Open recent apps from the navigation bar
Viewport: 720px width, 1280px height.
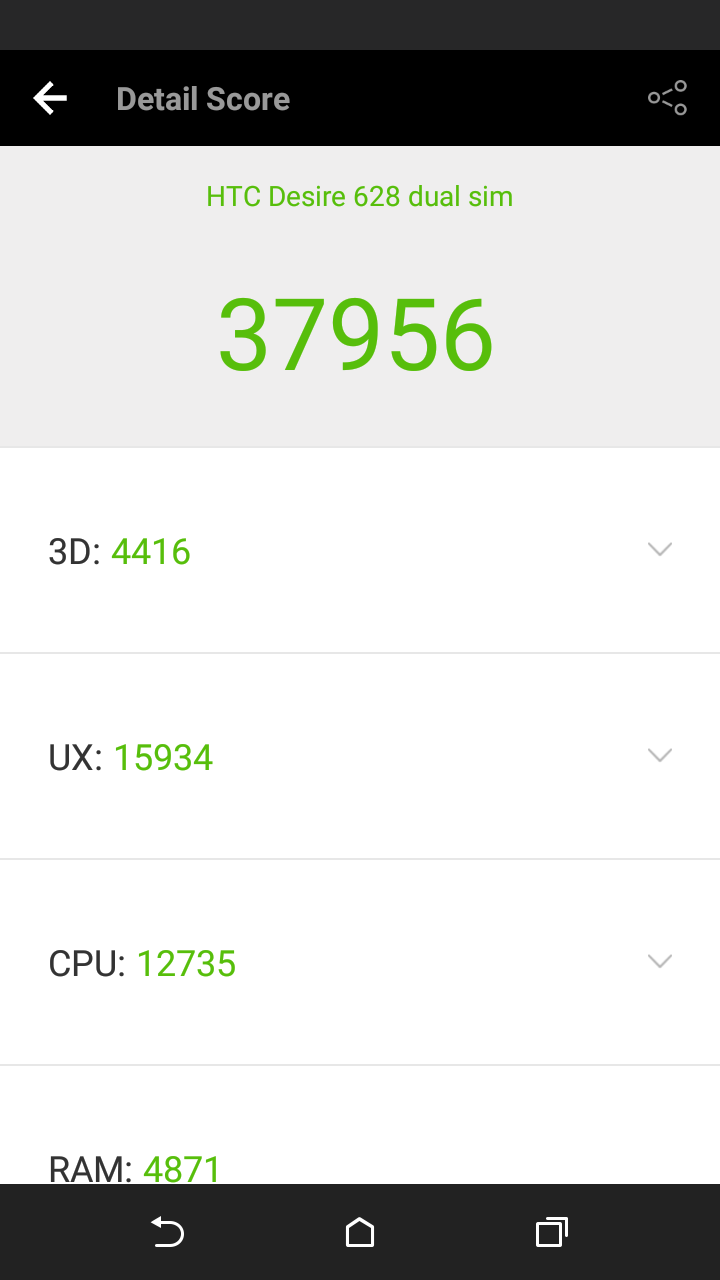pyautogui.click(x=552, y=1233)
